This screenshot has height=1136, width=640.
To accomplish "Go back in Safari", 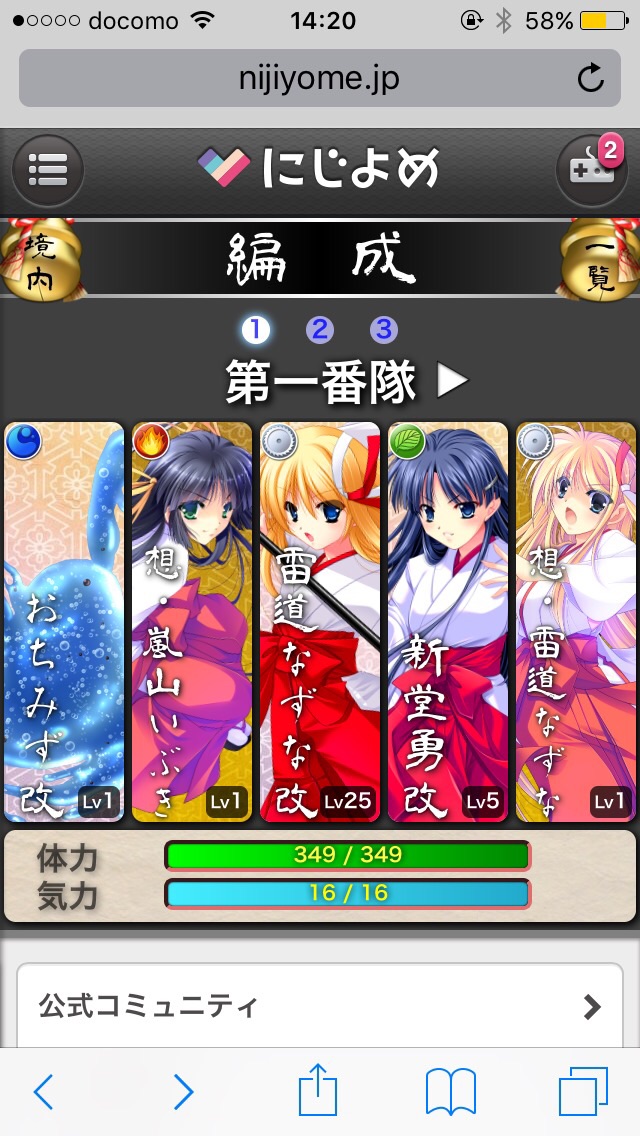I will coord(43,1092).
